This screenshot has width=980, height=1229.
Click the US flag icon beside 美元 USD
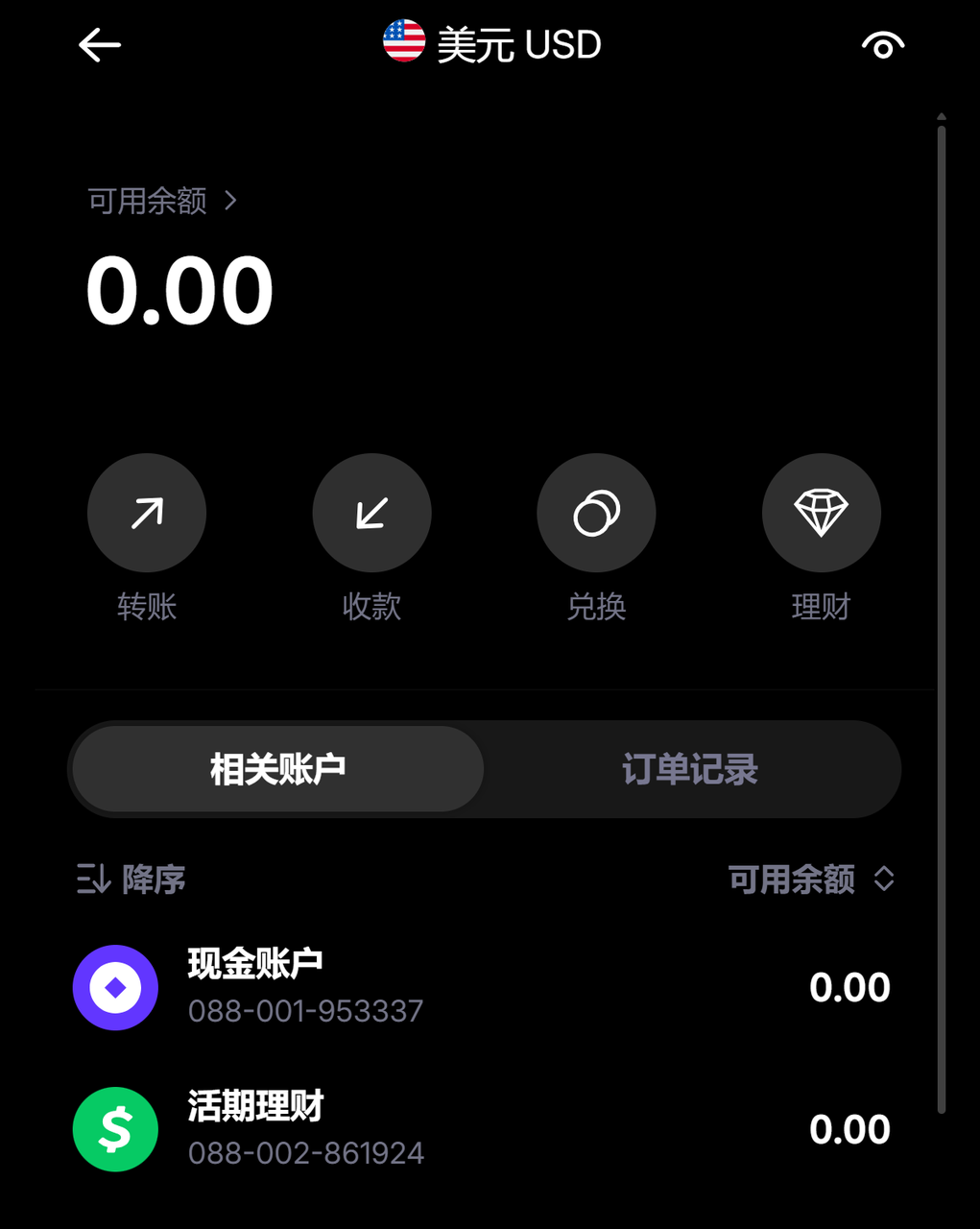(x=401, y=41)
